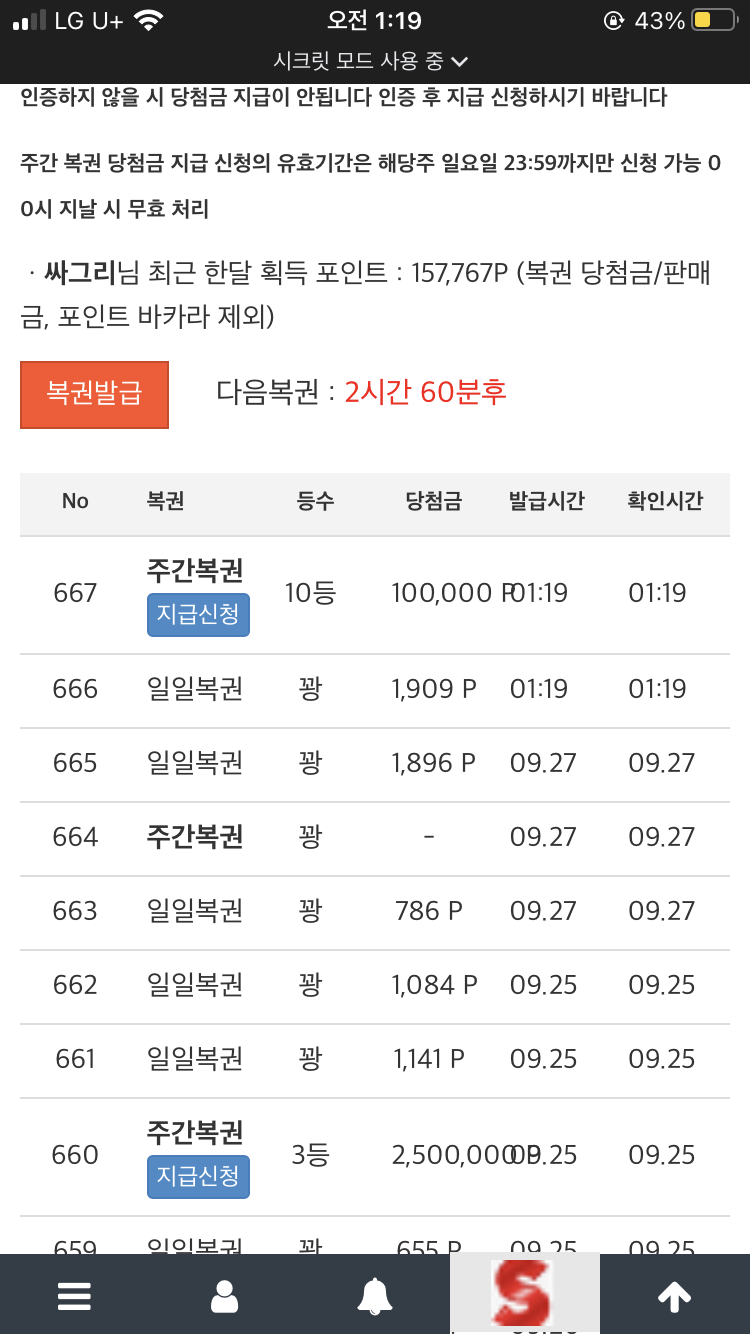Open the hamburger menu in bottom bar
Screen dimensions: 750x1334
pyautogui.click(x=75, y=1295)
